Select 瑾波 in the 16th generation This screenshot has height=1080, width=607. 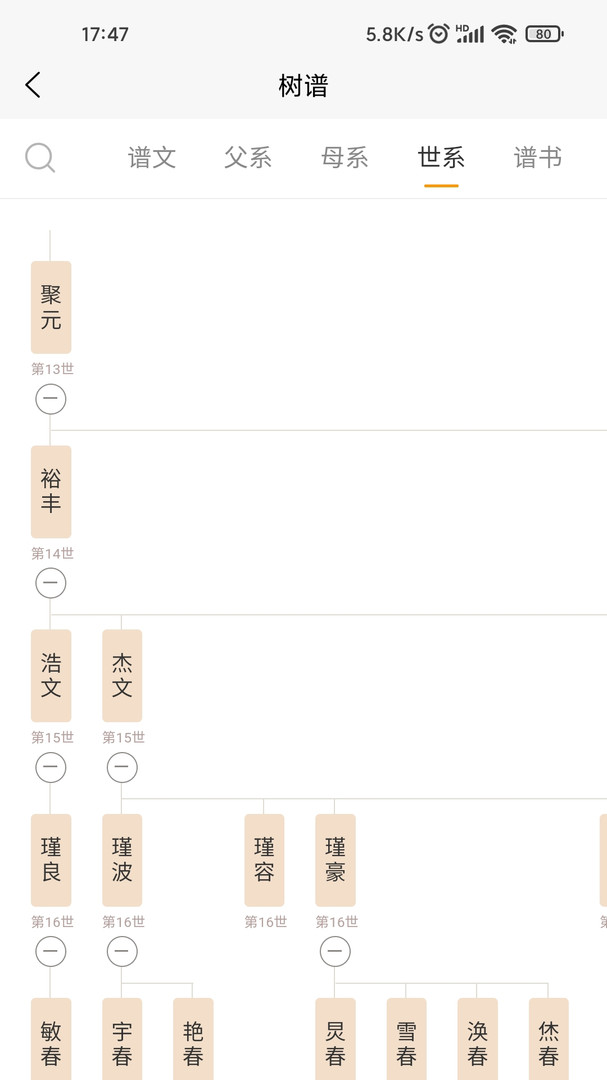click(x=122, y=860)
